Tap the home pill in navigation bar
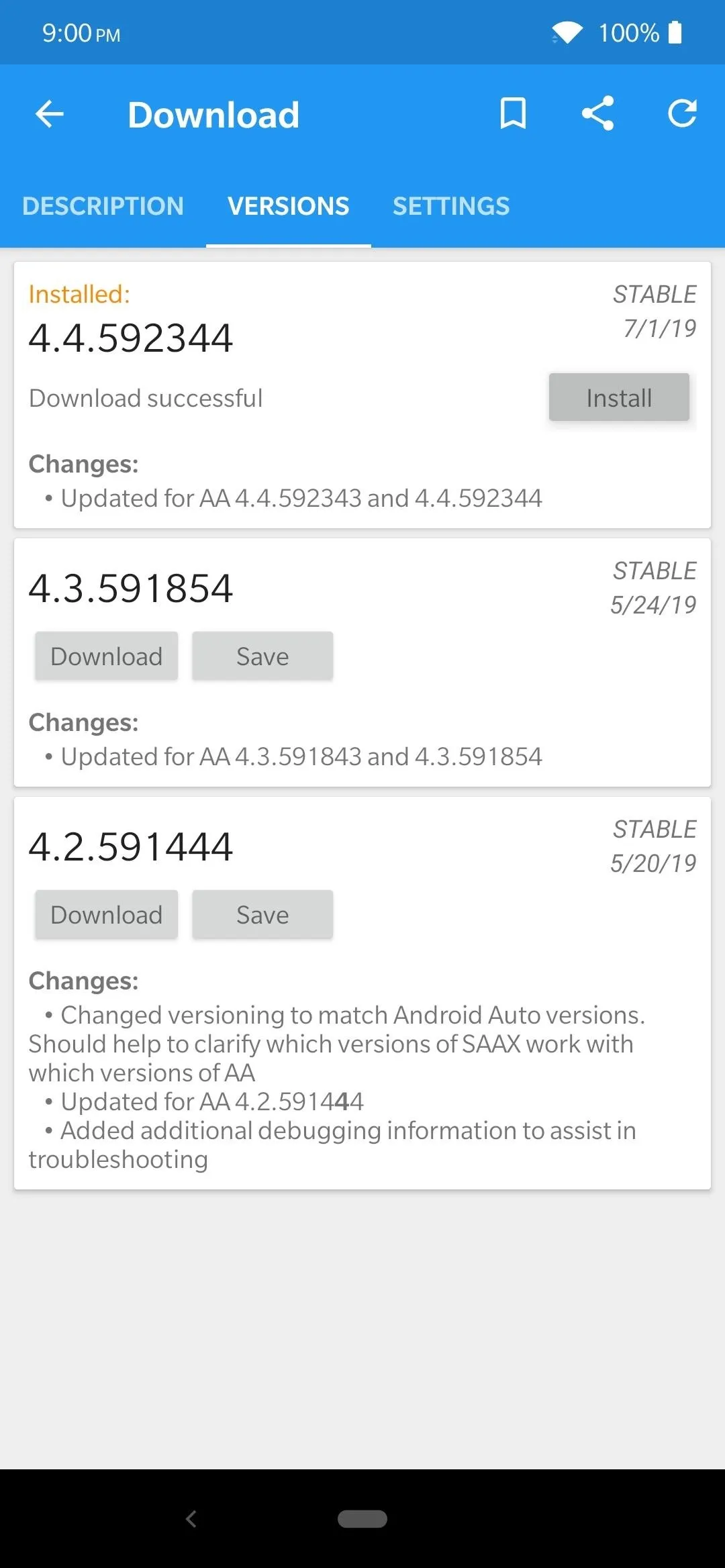Image resolution: width=725 pixels, height=1568 pixels. pyautogui.click(x=362, y=1518)
